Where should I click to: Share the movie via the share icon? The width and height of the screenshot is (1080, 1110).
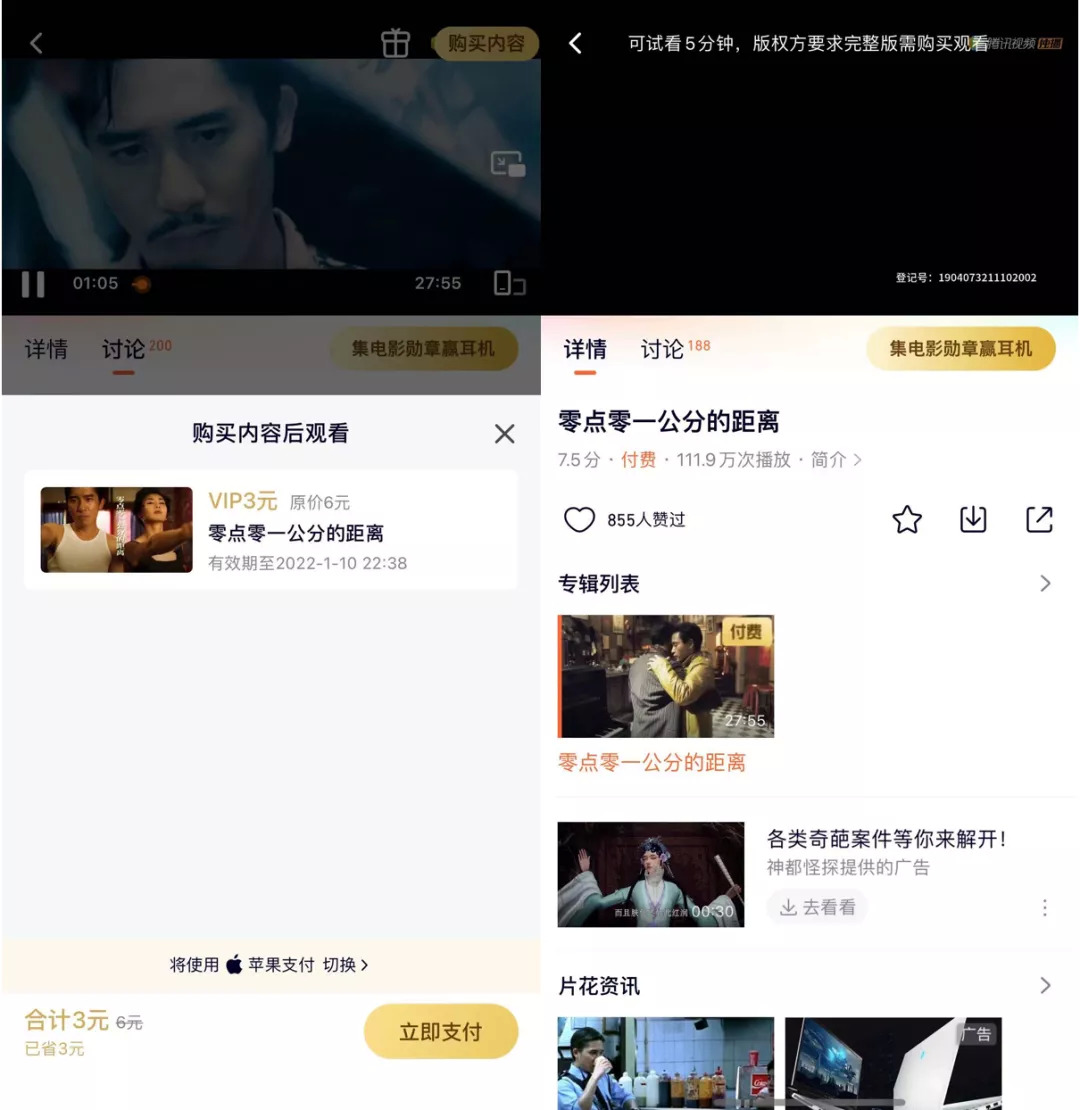tap(1039, 520)
